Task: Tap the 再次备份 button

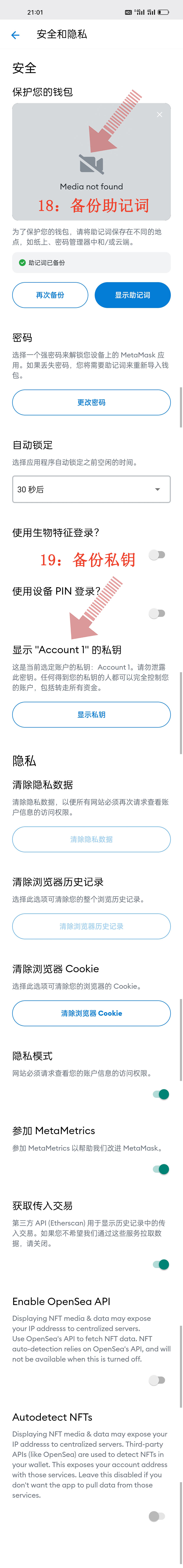Action: (x=50, y=295)
